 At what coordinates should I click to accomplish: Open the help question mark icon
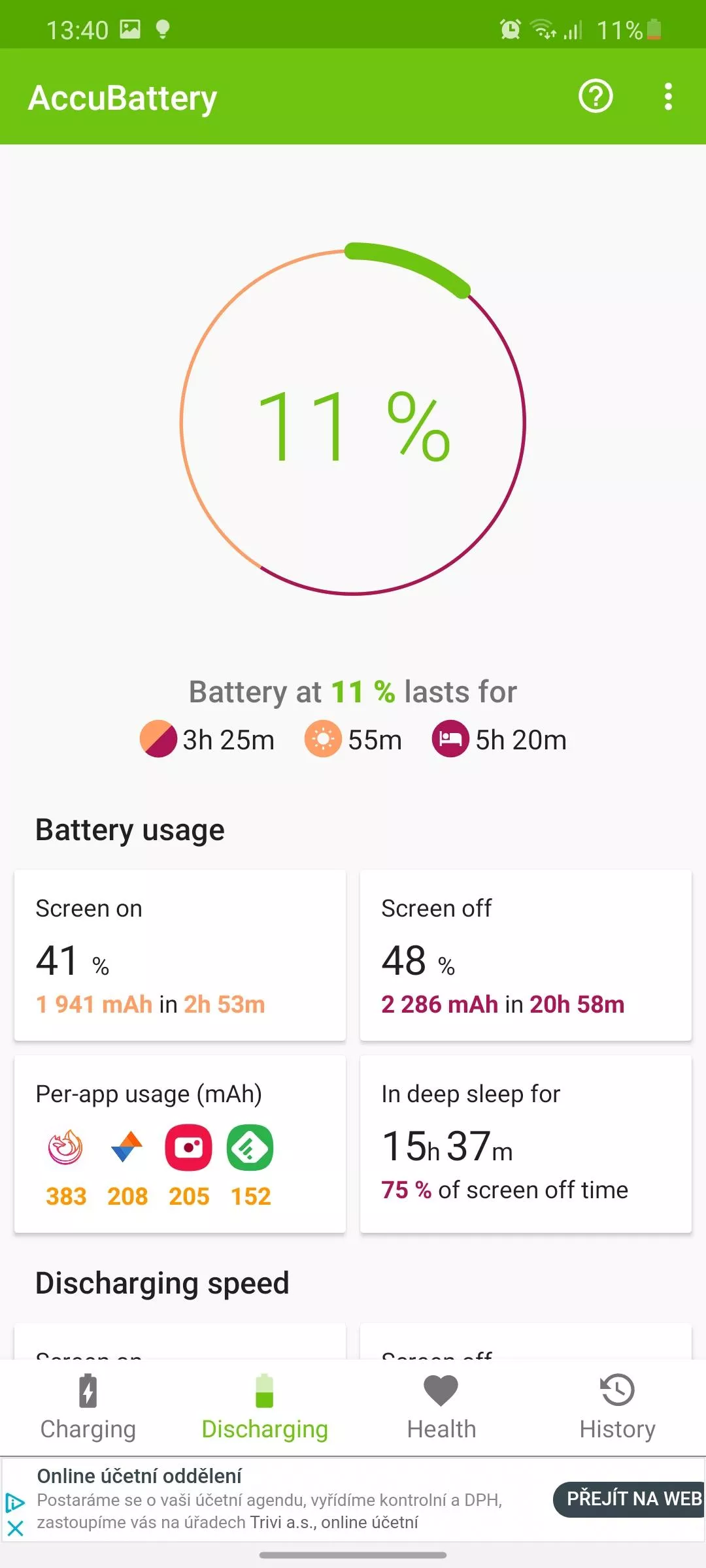click(596, 97)
